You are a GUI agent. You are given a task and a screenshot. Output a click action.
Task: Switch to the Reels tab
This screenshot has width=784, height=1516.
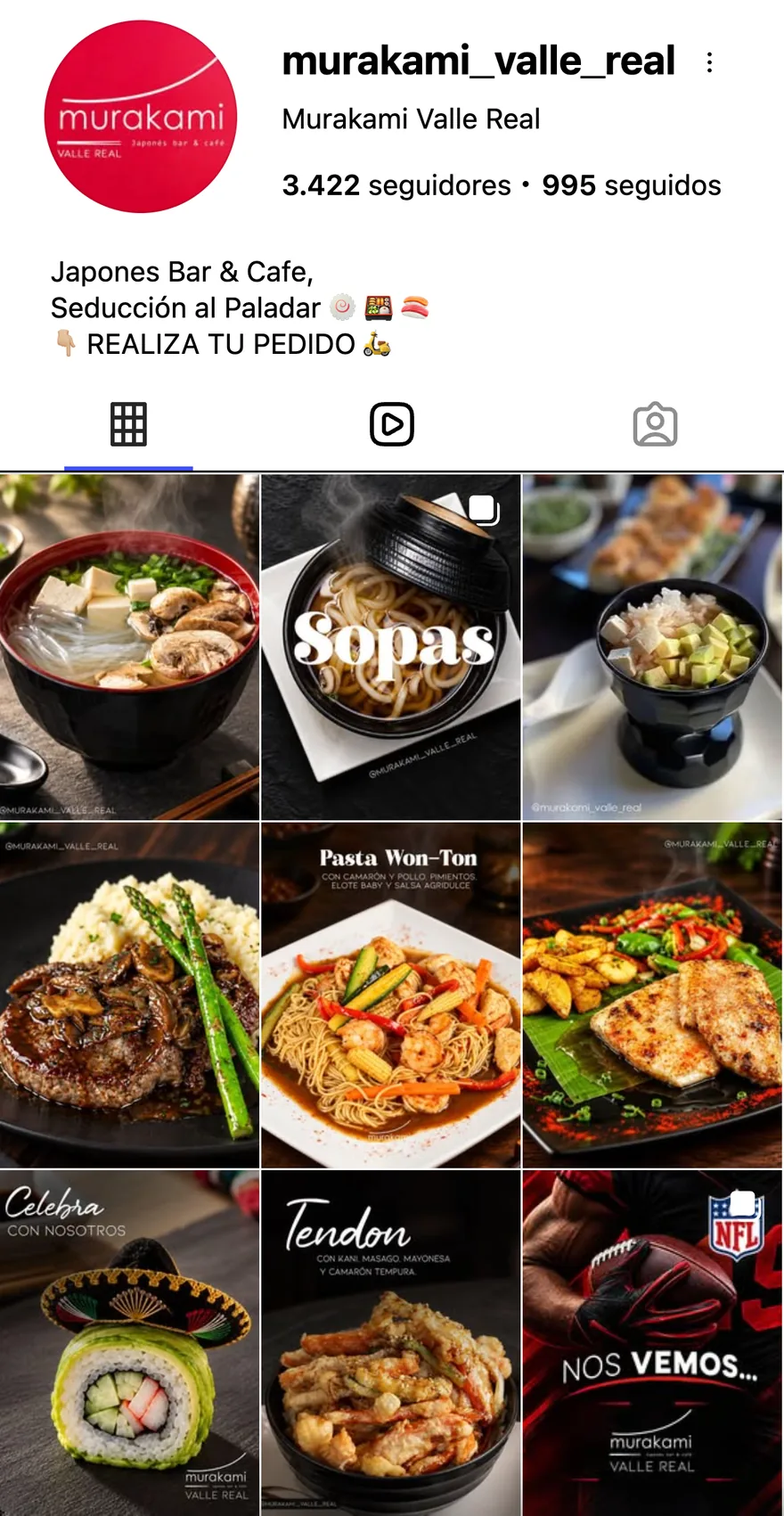tap(392, 424)
